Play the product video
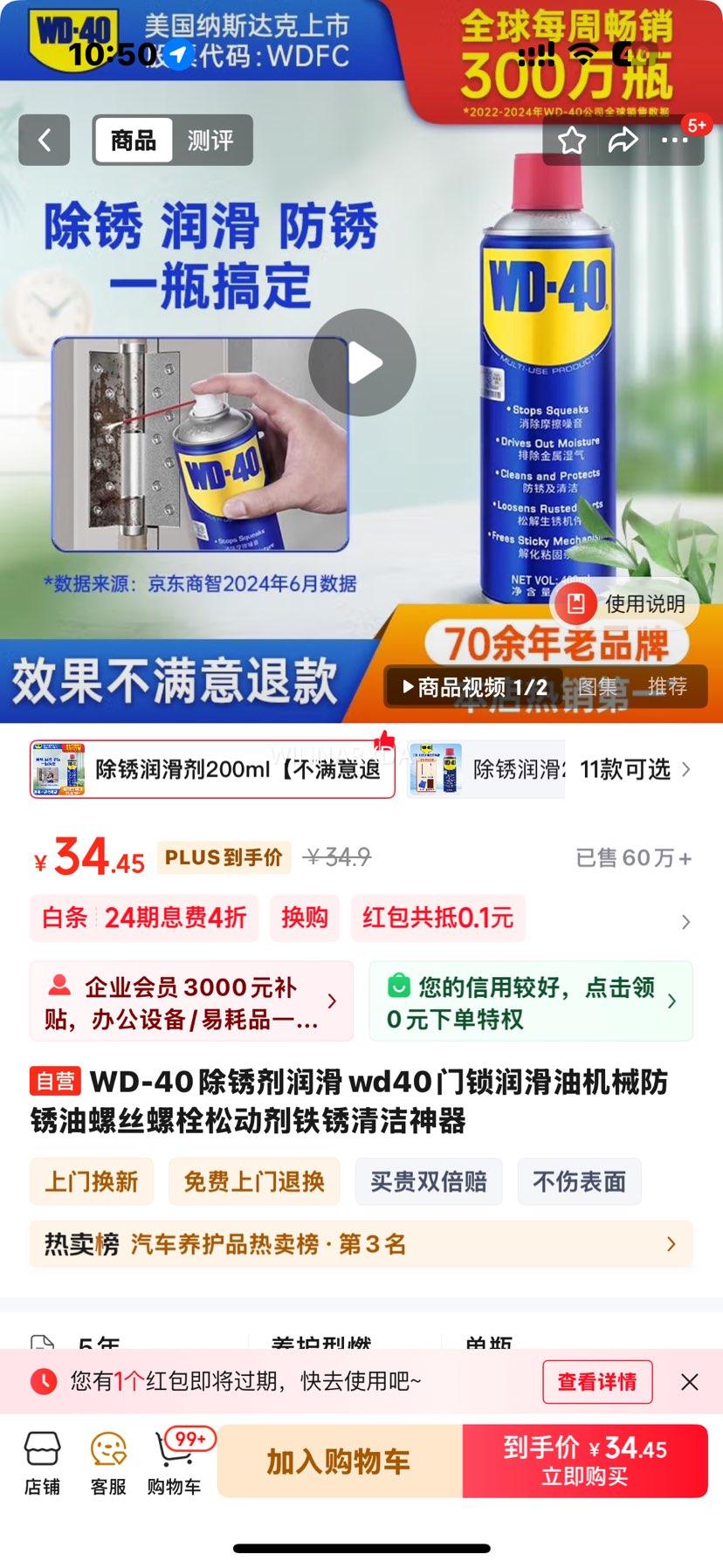The image size is (723, 1568). [362, 362]
